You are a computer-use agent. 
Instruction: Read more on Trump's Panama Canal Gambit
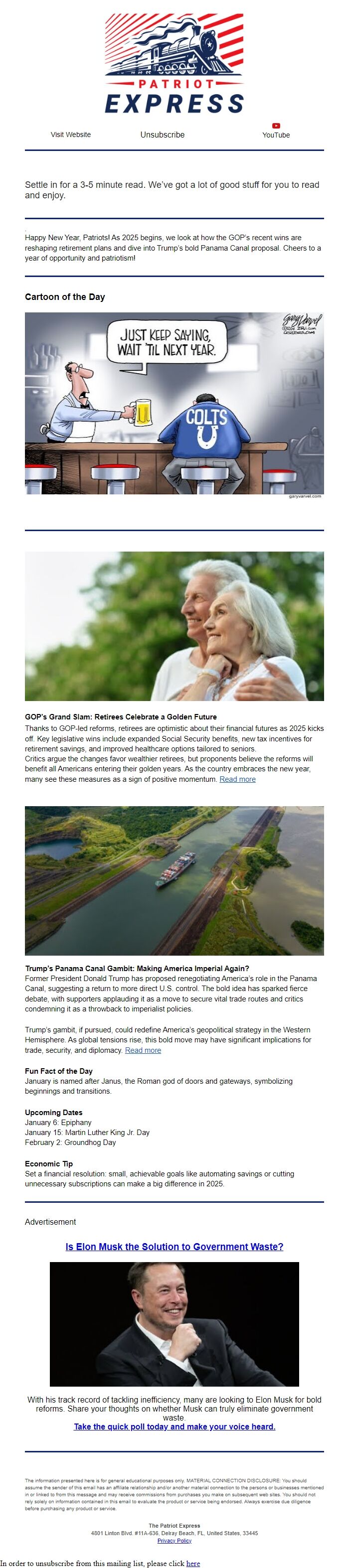point(143,1050)
